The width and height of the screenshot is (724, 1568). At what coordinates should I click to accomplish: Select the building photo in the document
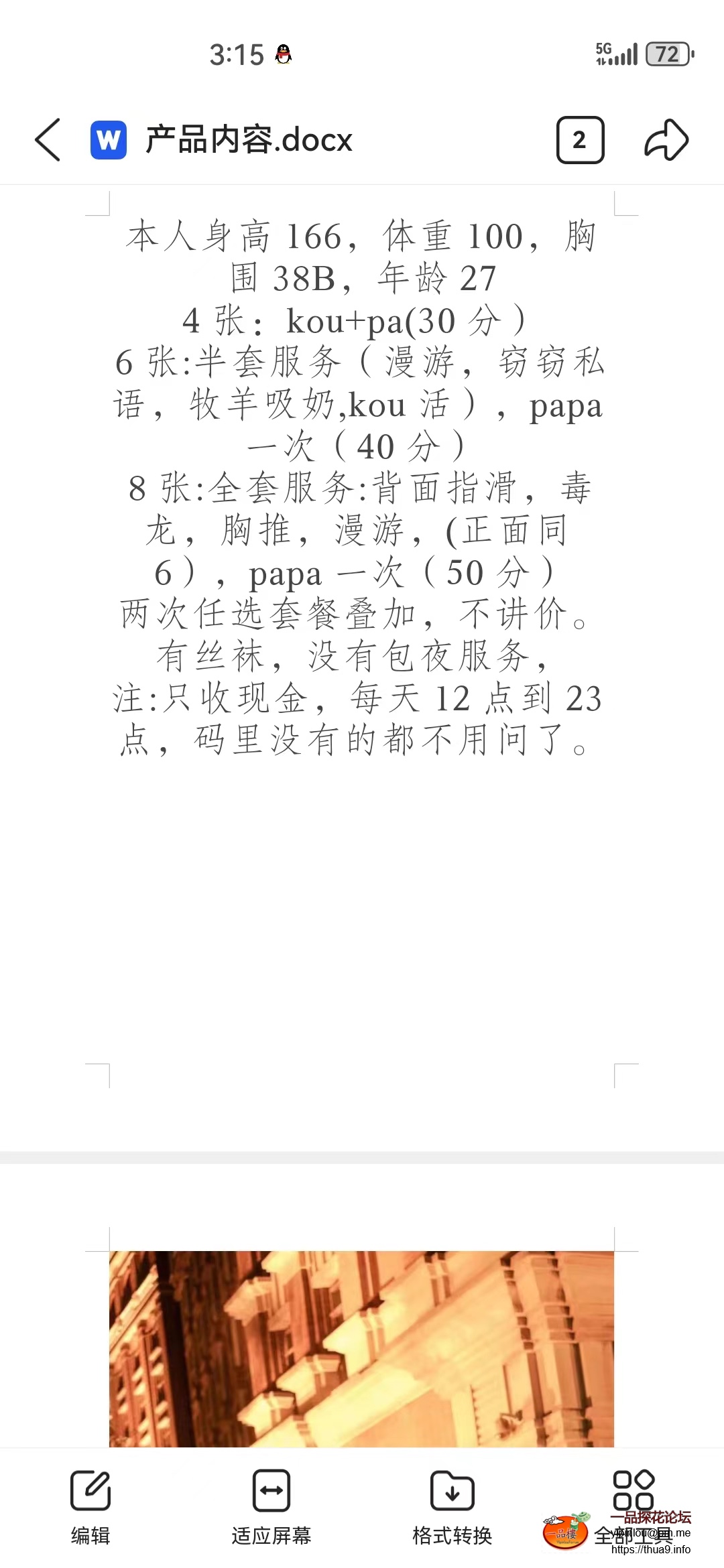(x=362, y=1347)
